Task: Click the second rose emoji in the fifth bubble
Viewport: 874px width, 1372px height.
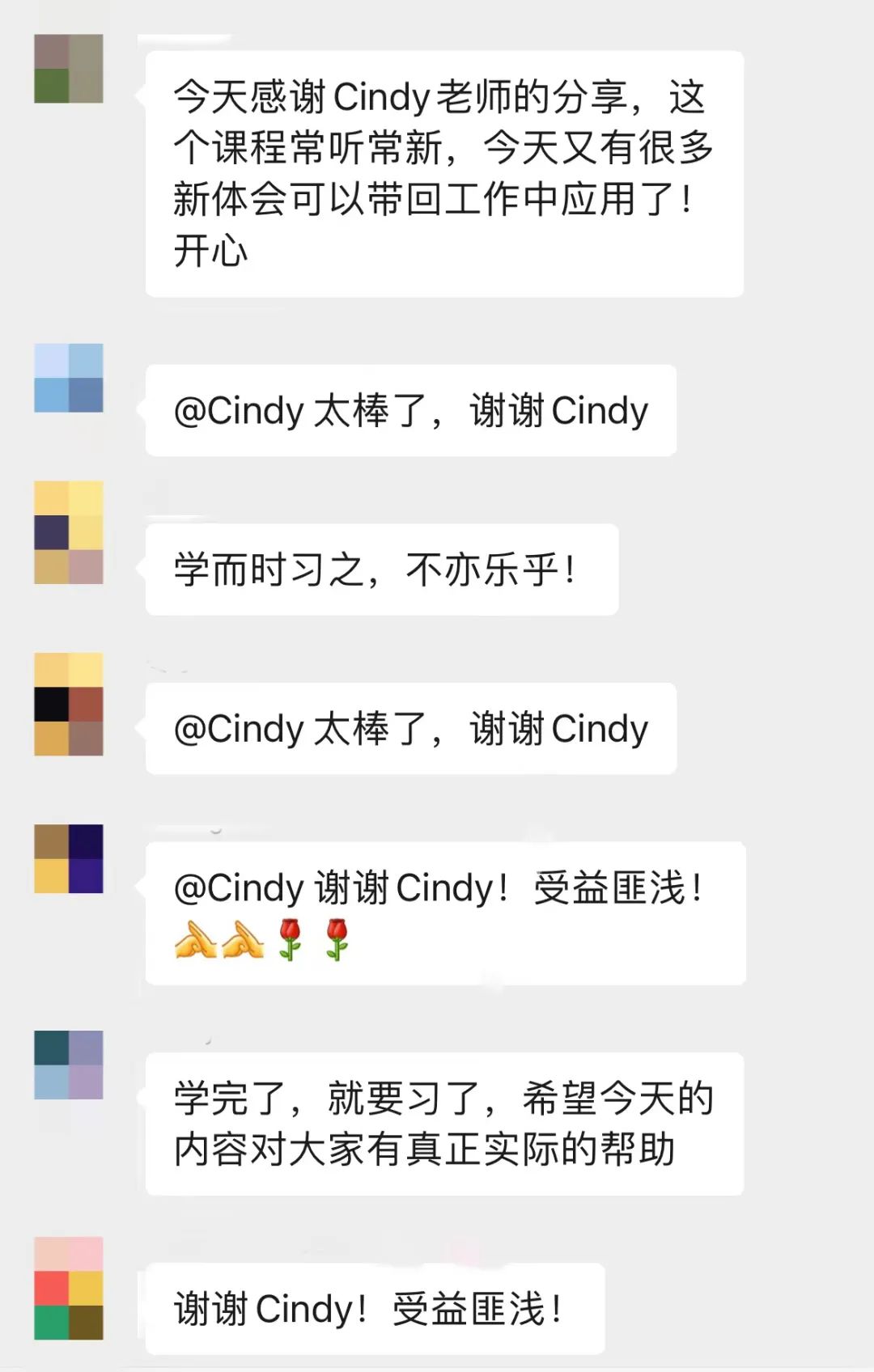Action: [x=336, y=938]
